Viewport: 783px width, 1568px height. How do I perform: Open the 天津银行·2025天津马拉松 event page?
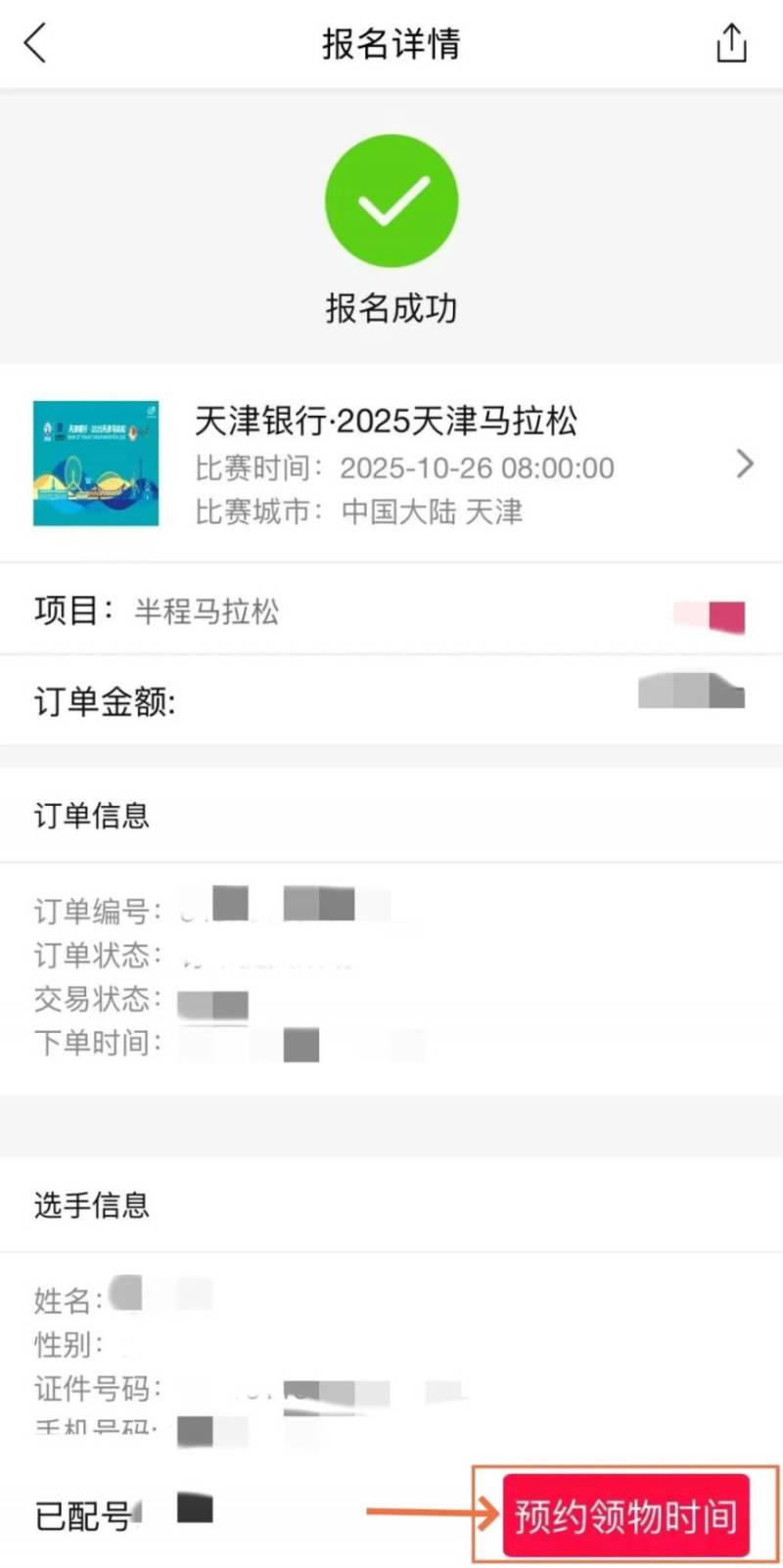tap(386, 422)
